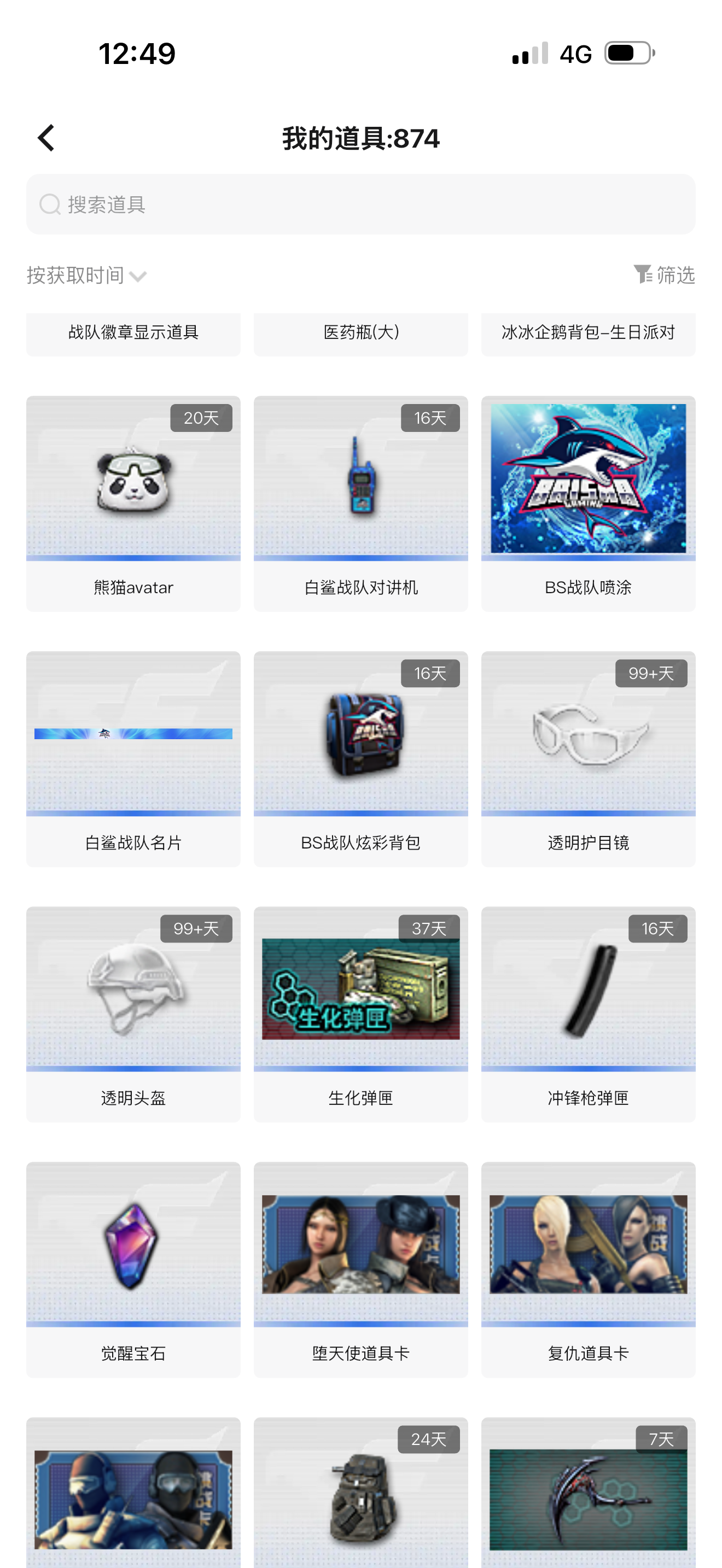Go back using the arrow icon
722x1568 pixels.
[46, 138]
